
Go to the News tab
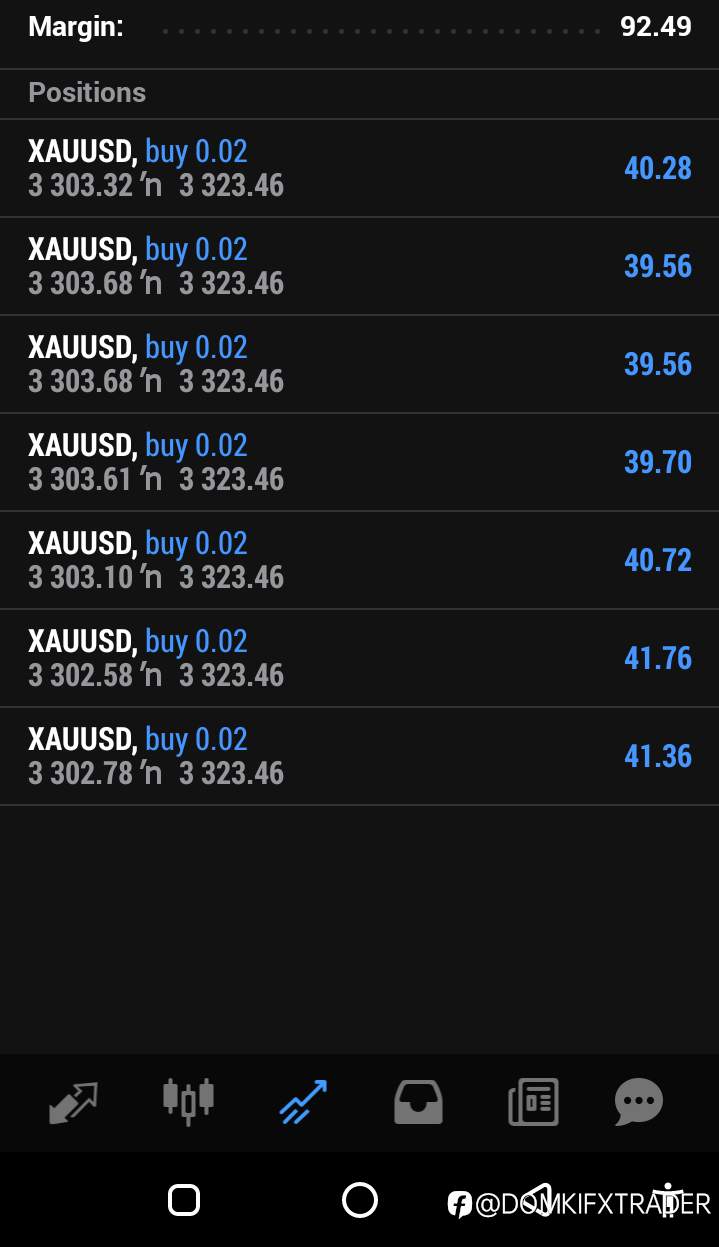[x=533, y=1102]
